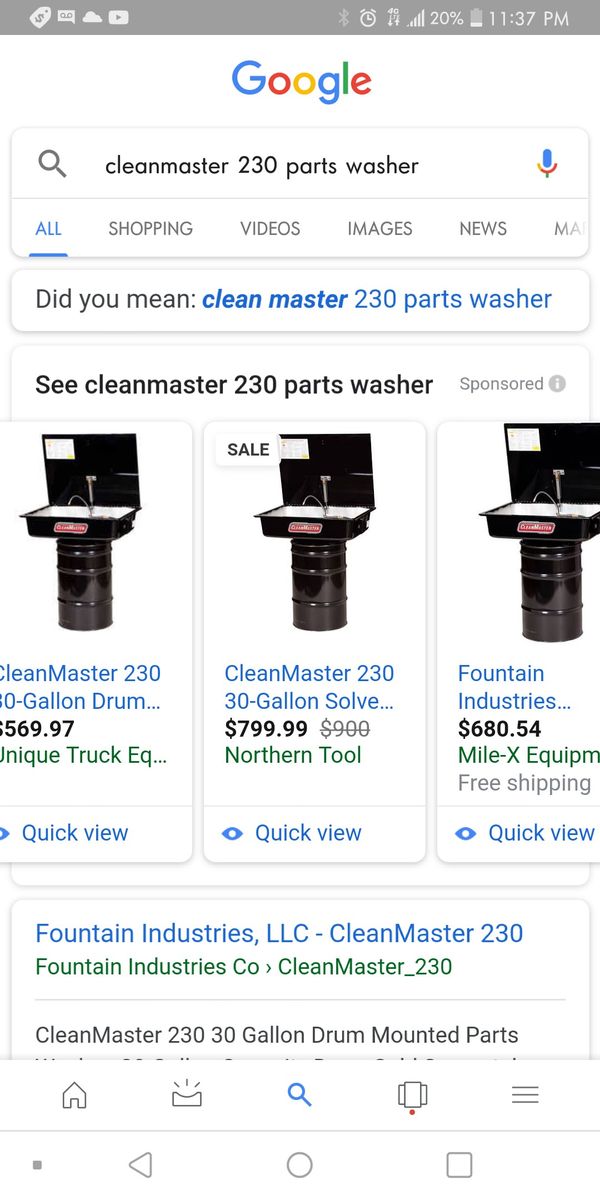Open the hamburger menu in bottom bar
The width and height of the screenshot is (600, 1200).
click(x=525, y=1095)
